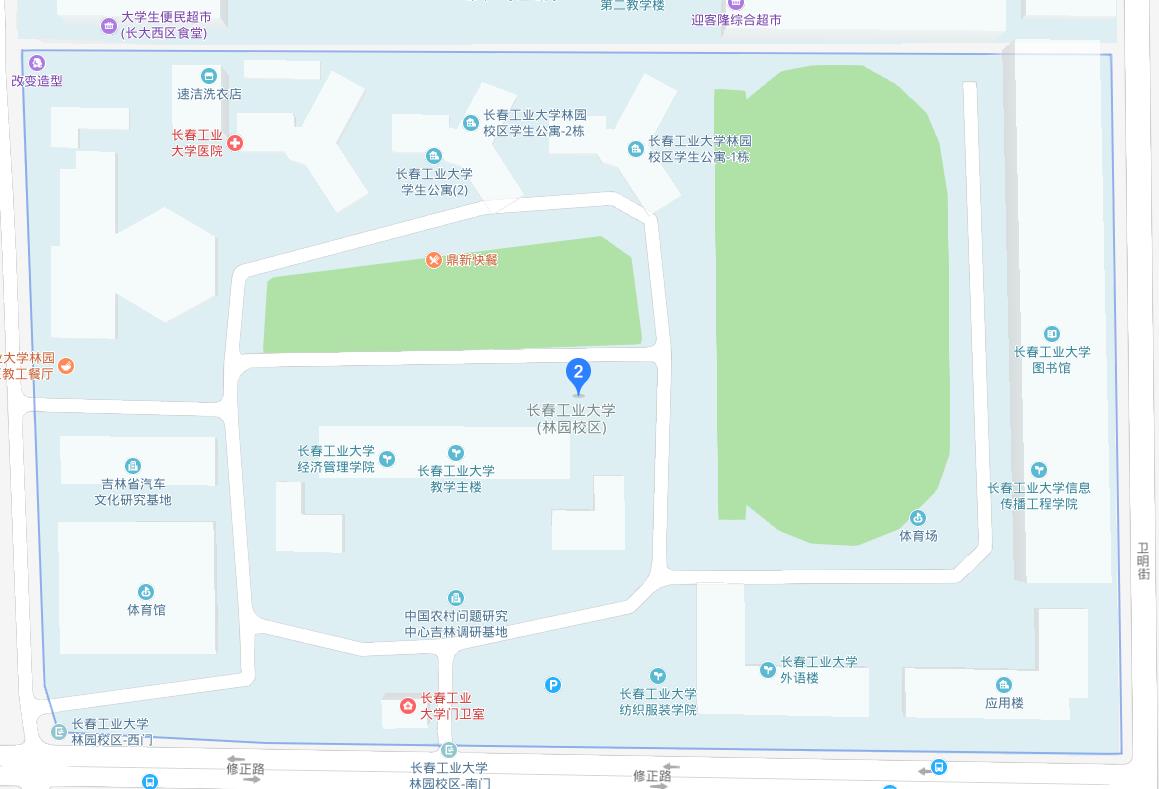This screenshot has height=789, width=1159.
Task: Tap the 林园校区-南门 gate marker
Action: (448, 750)
